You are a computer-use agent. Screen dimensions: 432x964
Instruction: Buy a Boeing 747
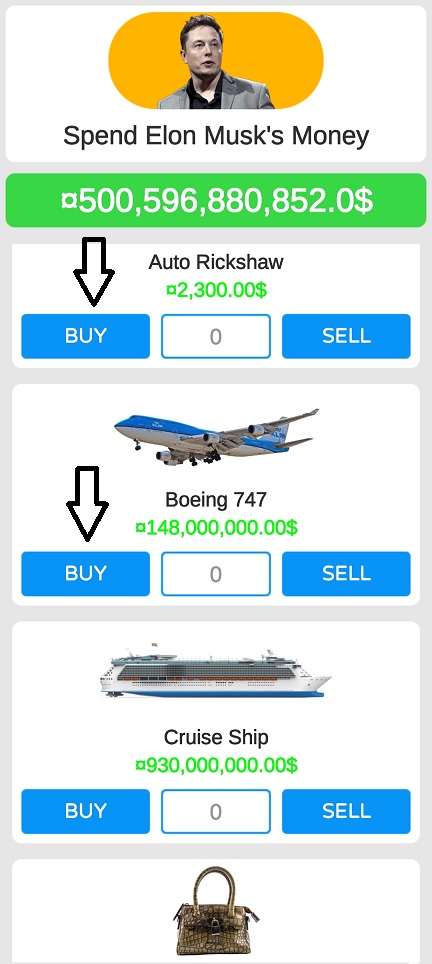[x=85, y=574]
